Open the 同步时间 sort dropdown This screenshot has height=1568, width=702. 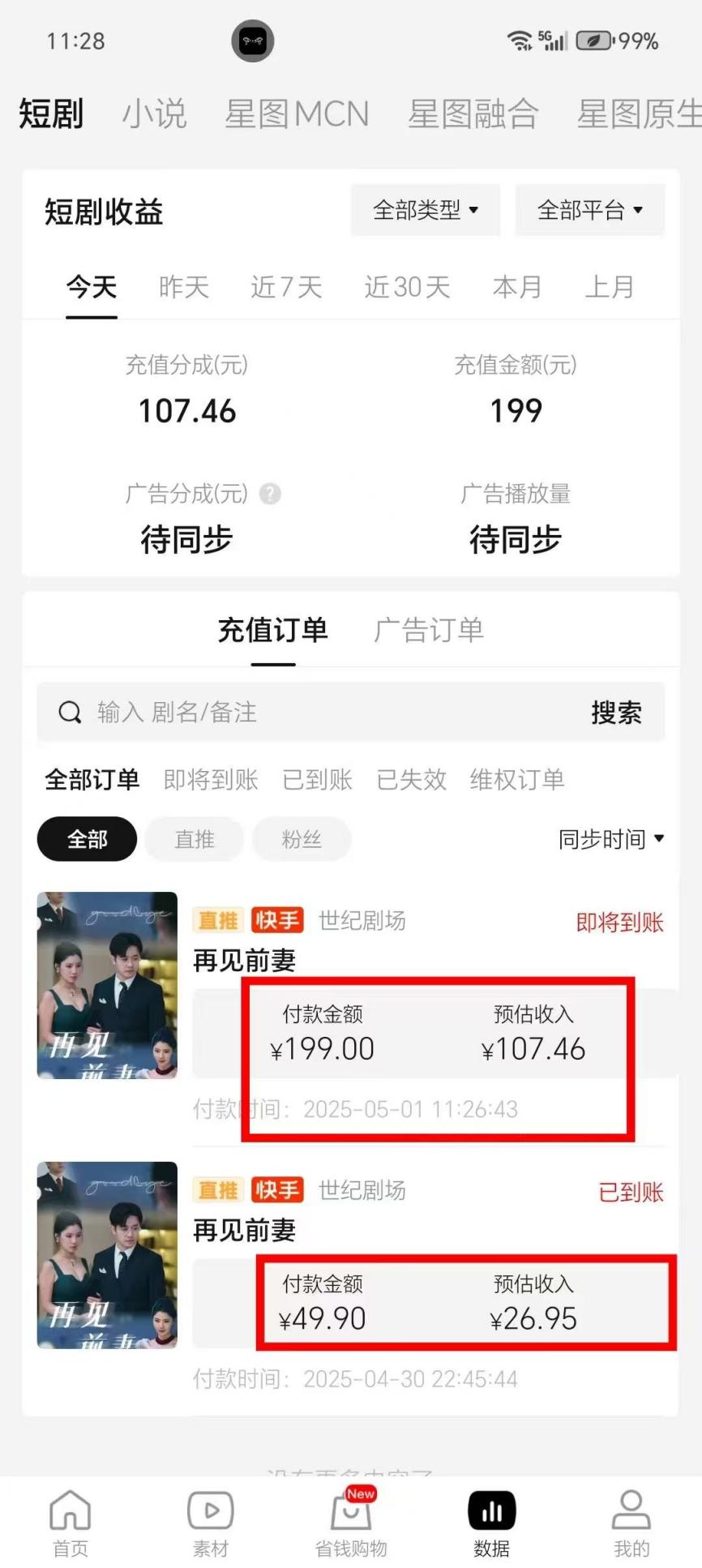point(611,839)
